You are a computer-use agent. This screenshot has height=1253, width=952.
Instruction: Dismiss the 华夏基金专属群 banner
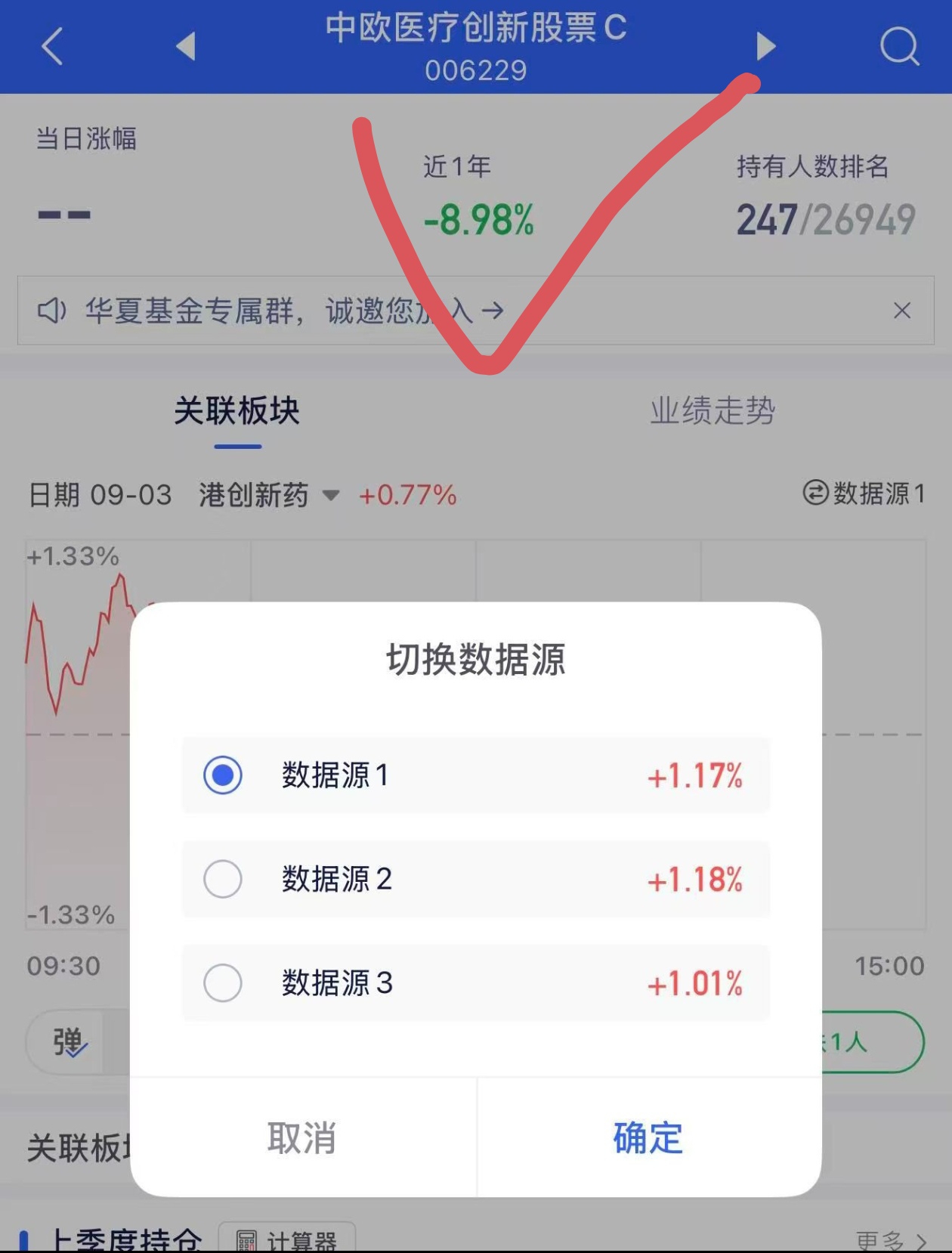[902, 311]
